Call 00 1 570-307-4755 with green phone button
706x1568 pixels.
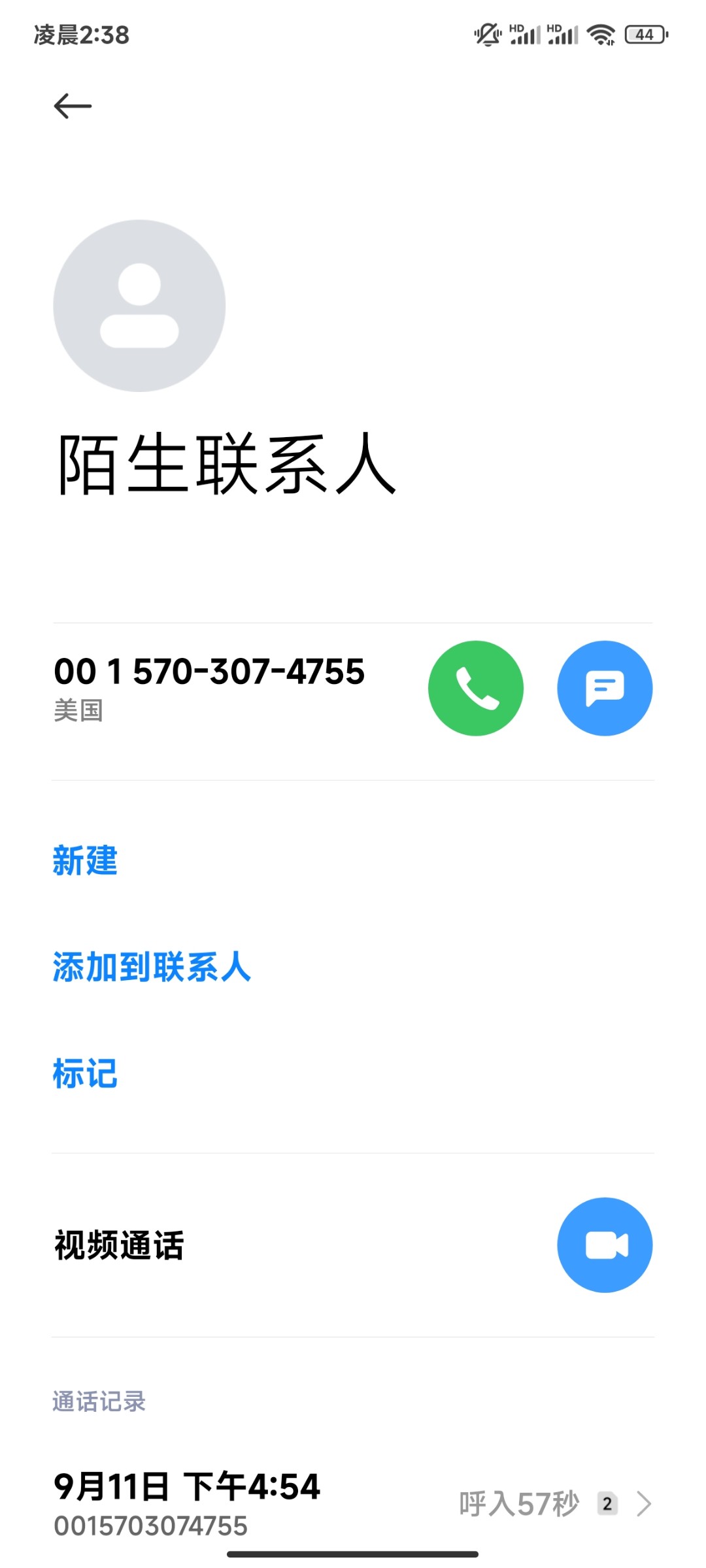coord(475,688)
